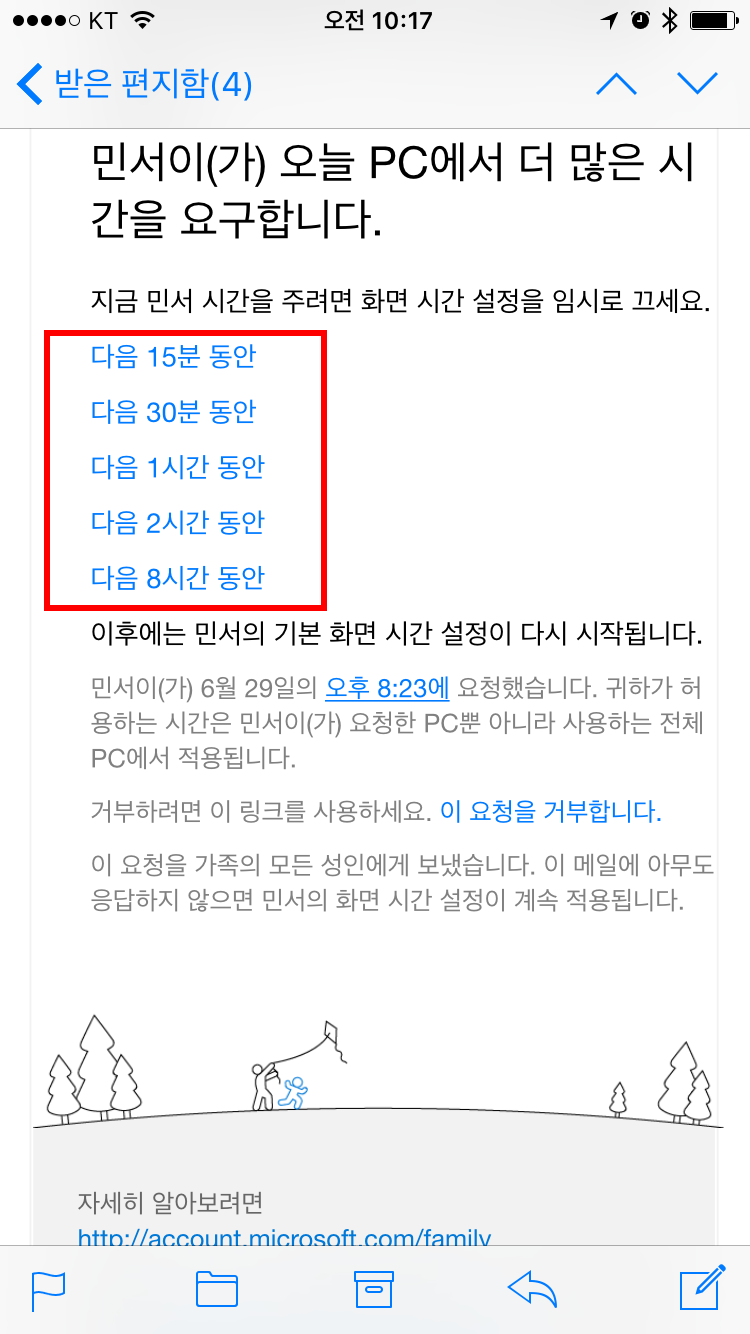
Task: Tap the 오후 8:23에 time link
Action: click(x=387, y=688)
